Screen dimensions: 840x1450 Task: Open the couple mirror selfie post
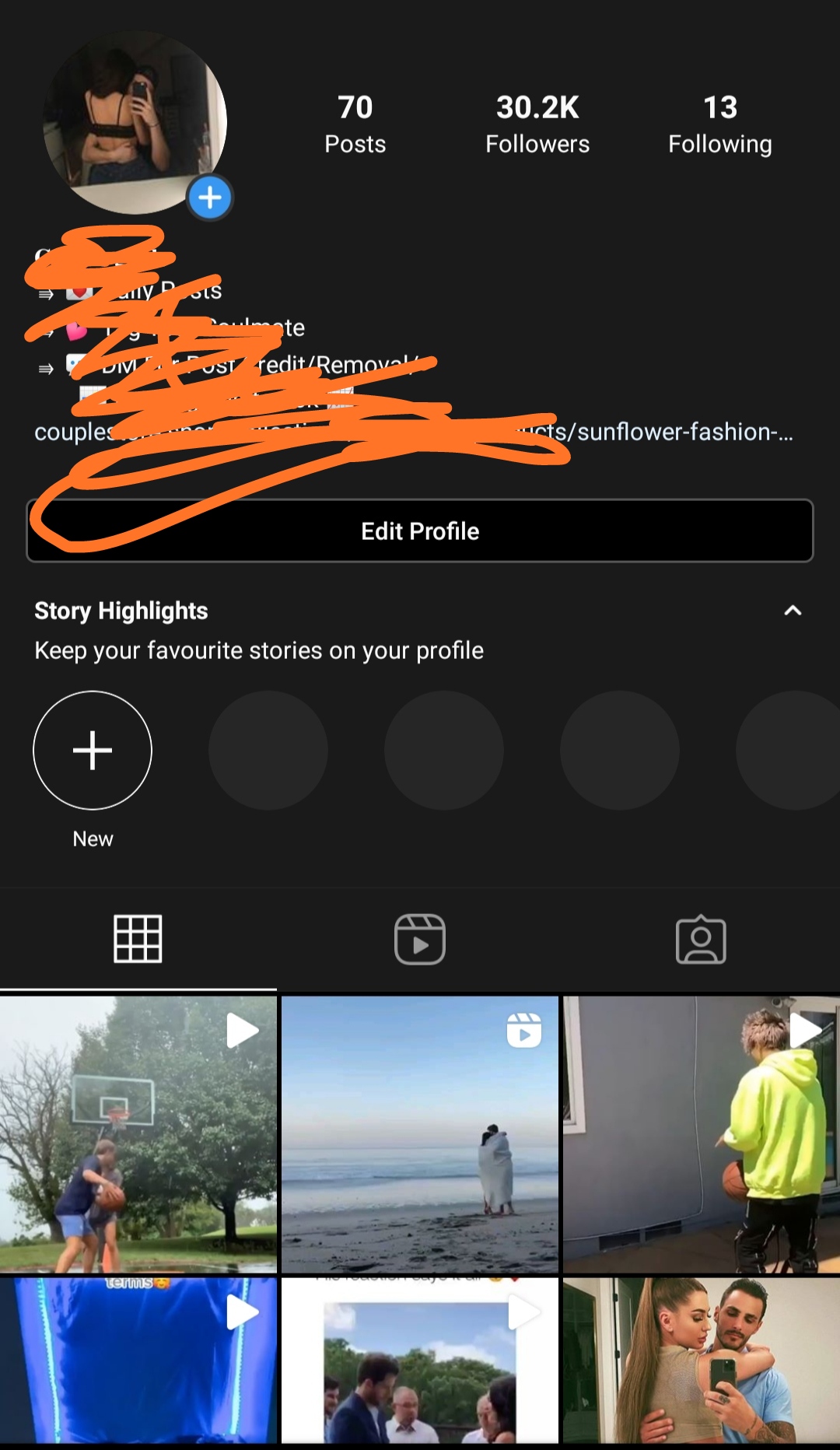click(702, 1361)
